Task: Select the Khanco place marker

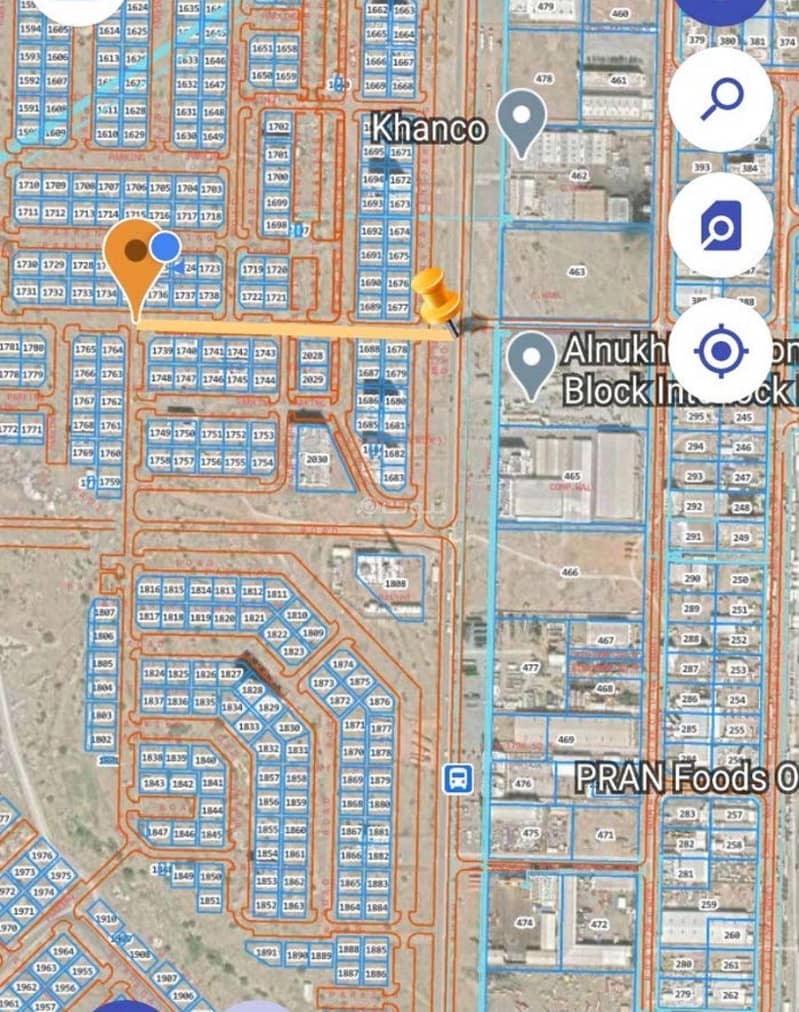Action: tap(521, 120)
